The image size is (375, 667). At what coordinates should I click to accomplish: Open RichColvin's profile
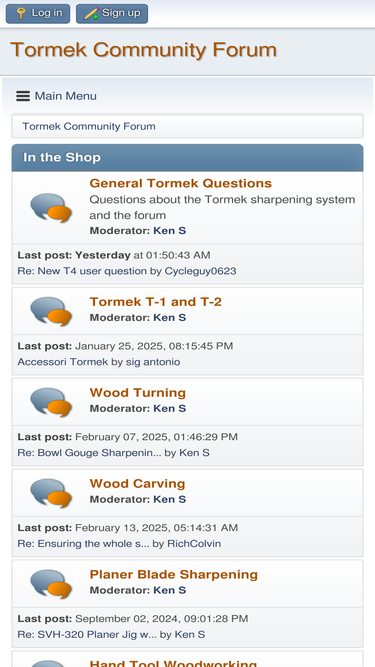tap(194, 544)
